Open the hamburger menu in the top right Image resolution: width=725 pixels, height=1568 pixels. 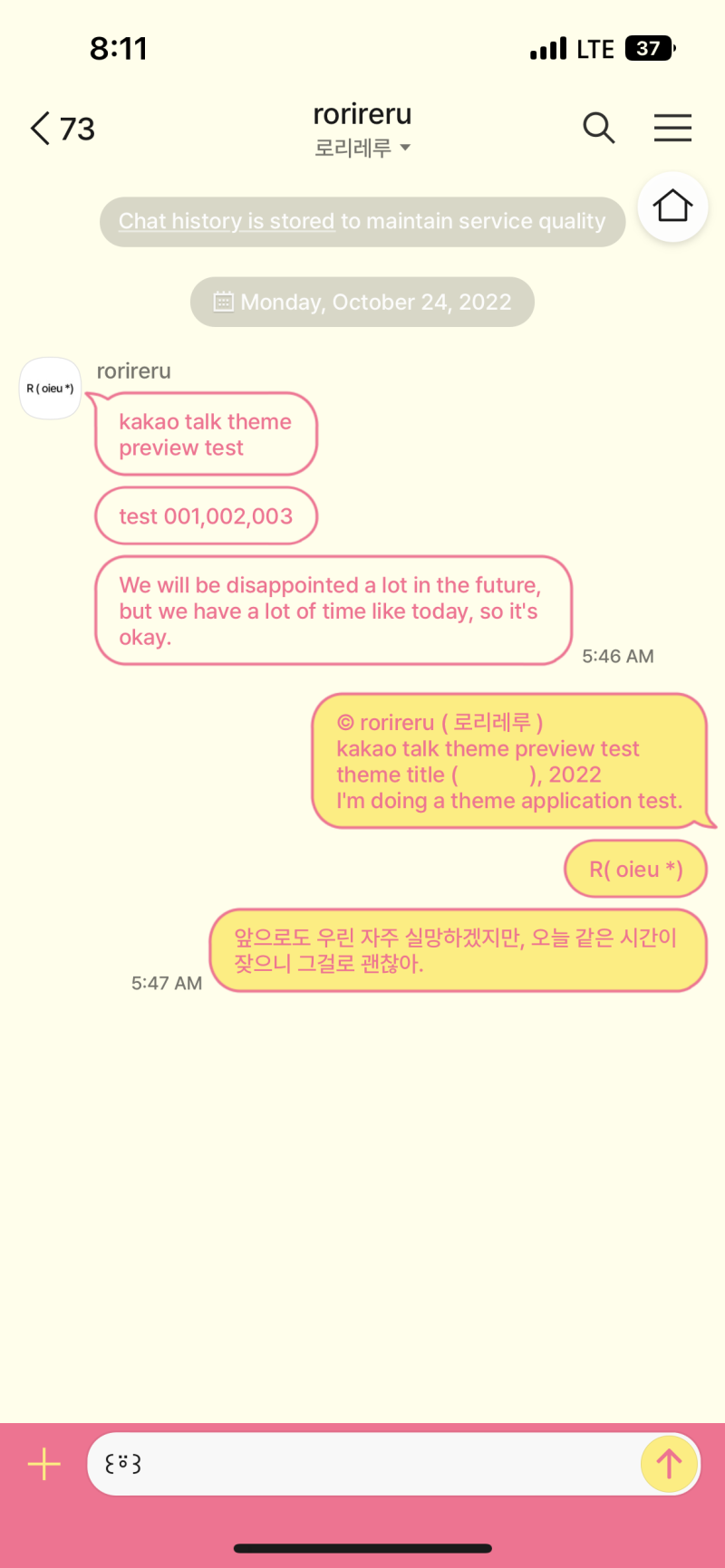pos(672,129)
